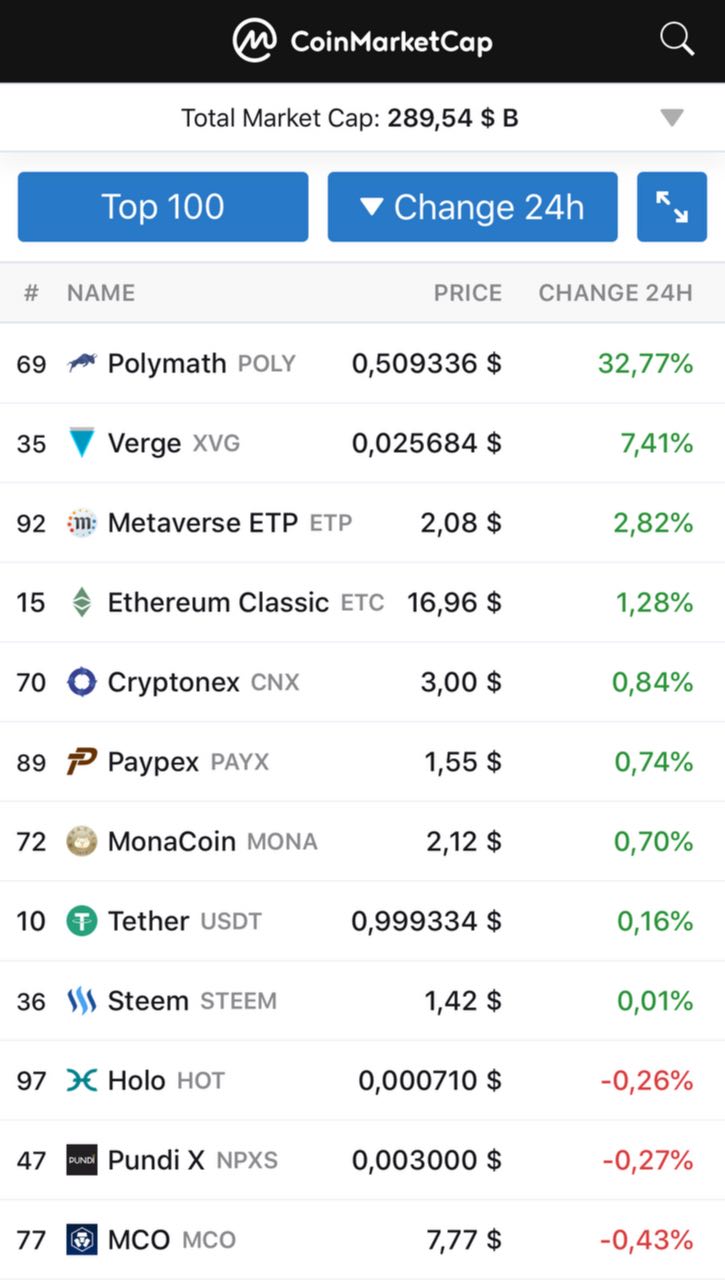Image resolution: width=725 pixels, height=1280 pixels.
Task: Select Metaverse ETP from the list
Action: tap(362, 523)
